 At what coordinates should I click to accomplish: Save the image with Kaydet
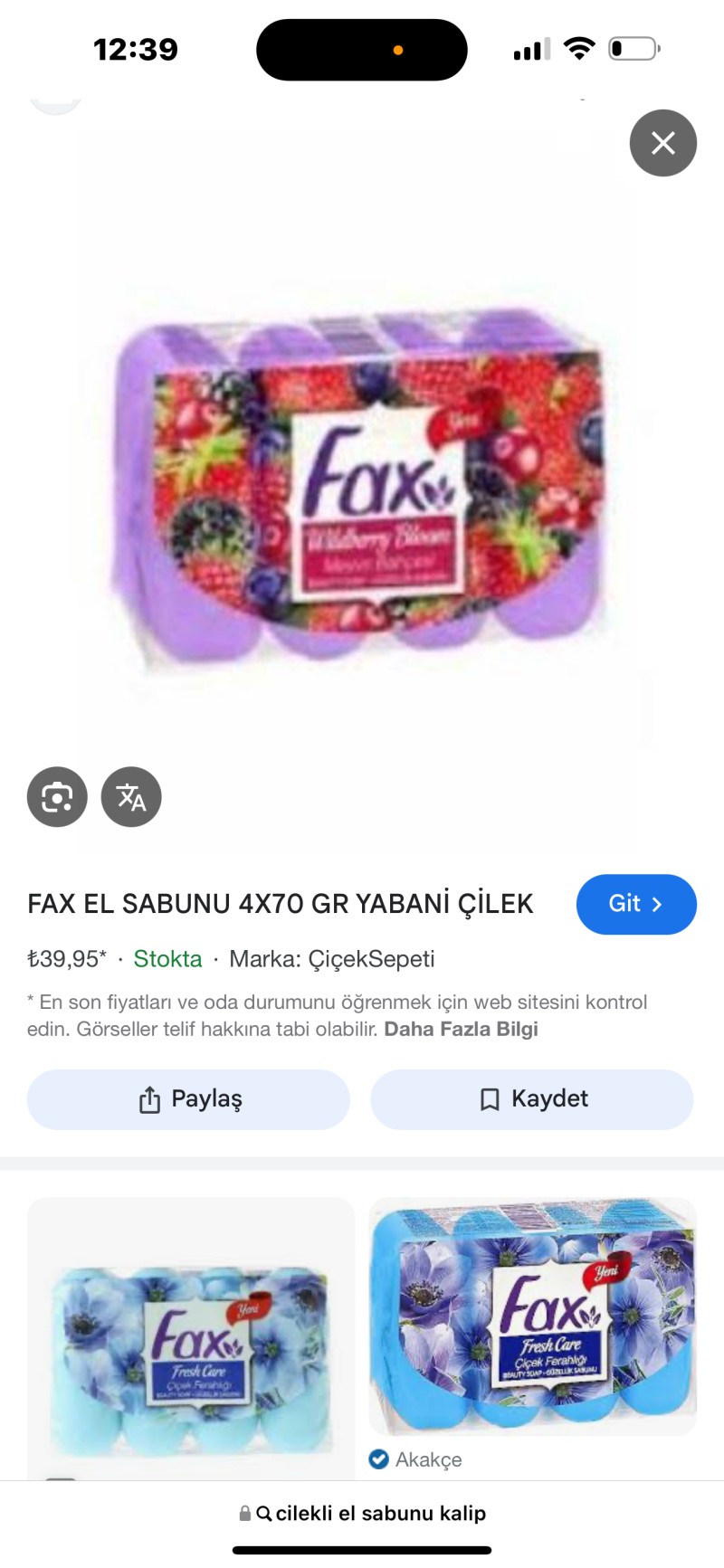pos(532,1099)
